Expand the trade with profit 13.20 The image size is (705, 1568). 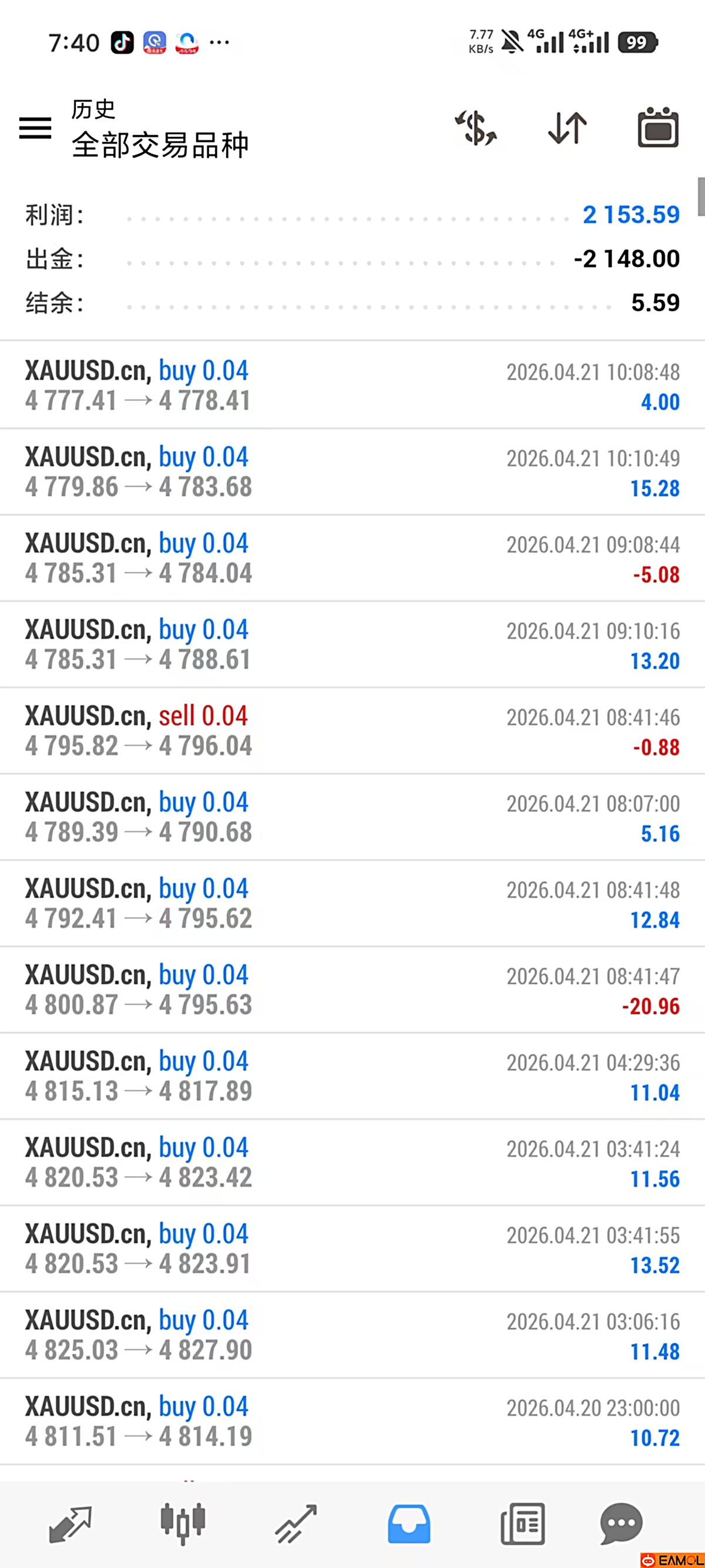(352, 645)
